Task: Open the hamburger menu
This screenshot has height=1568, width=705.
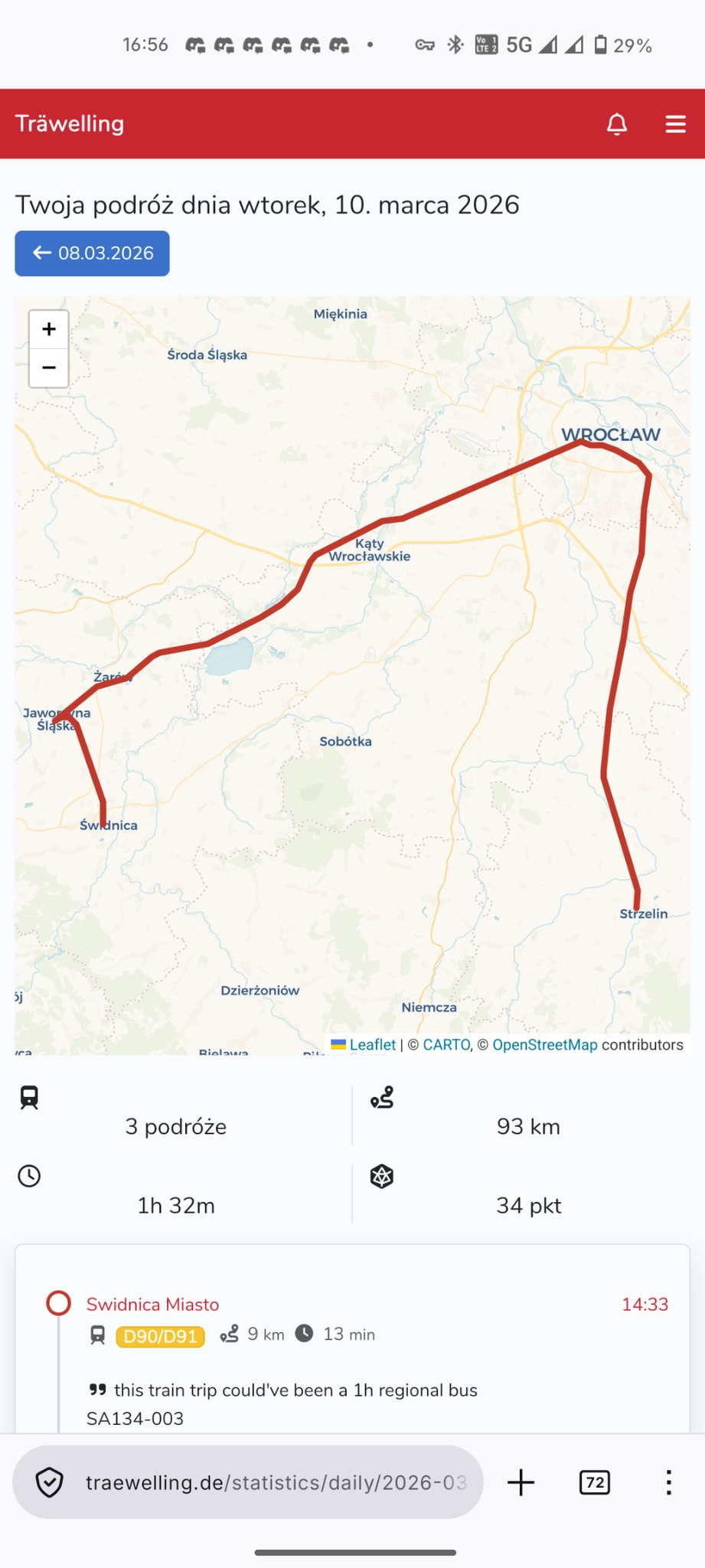Action: 675,124
